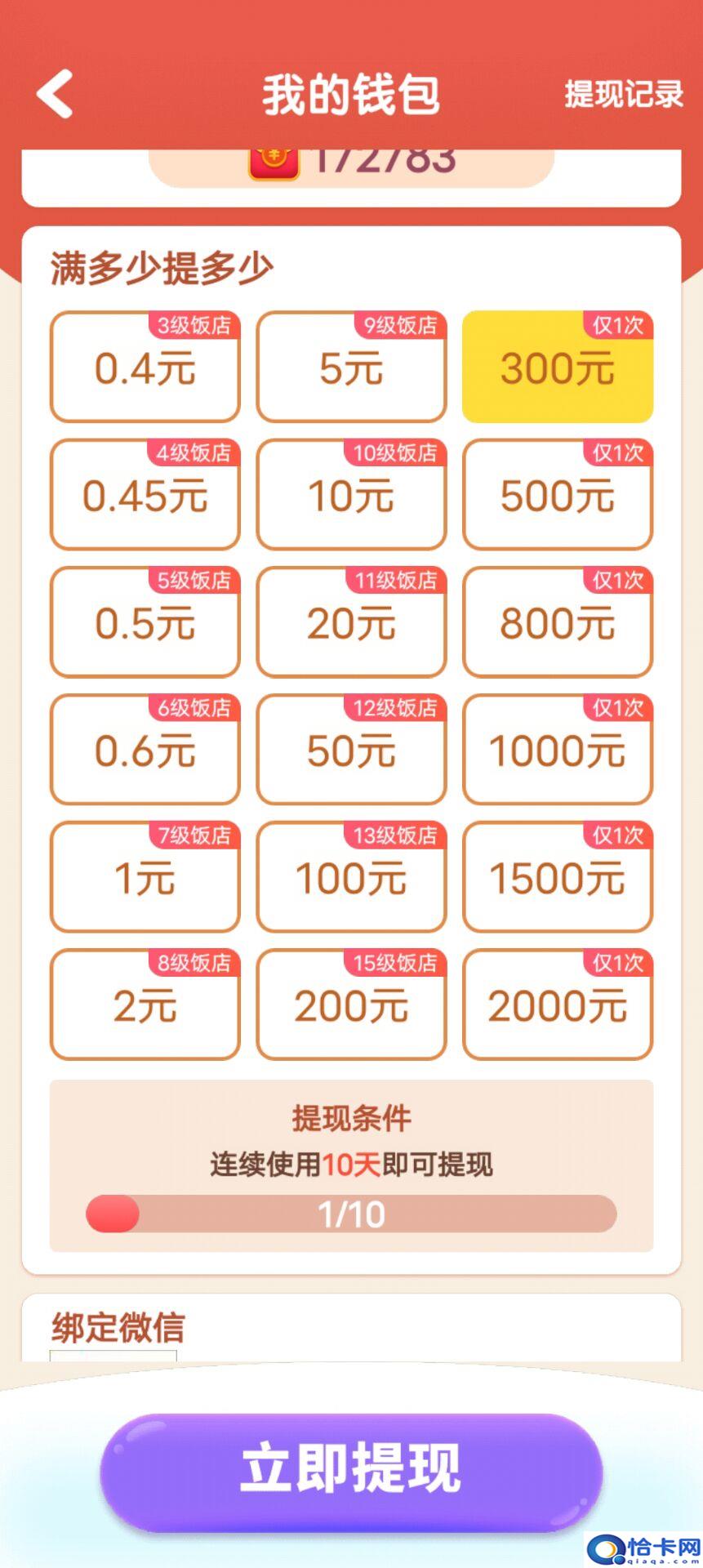Choose the 1500元 amount
Image resolution: width=703 pixels, height=1568 pixels.
click(x=558, y=877)
